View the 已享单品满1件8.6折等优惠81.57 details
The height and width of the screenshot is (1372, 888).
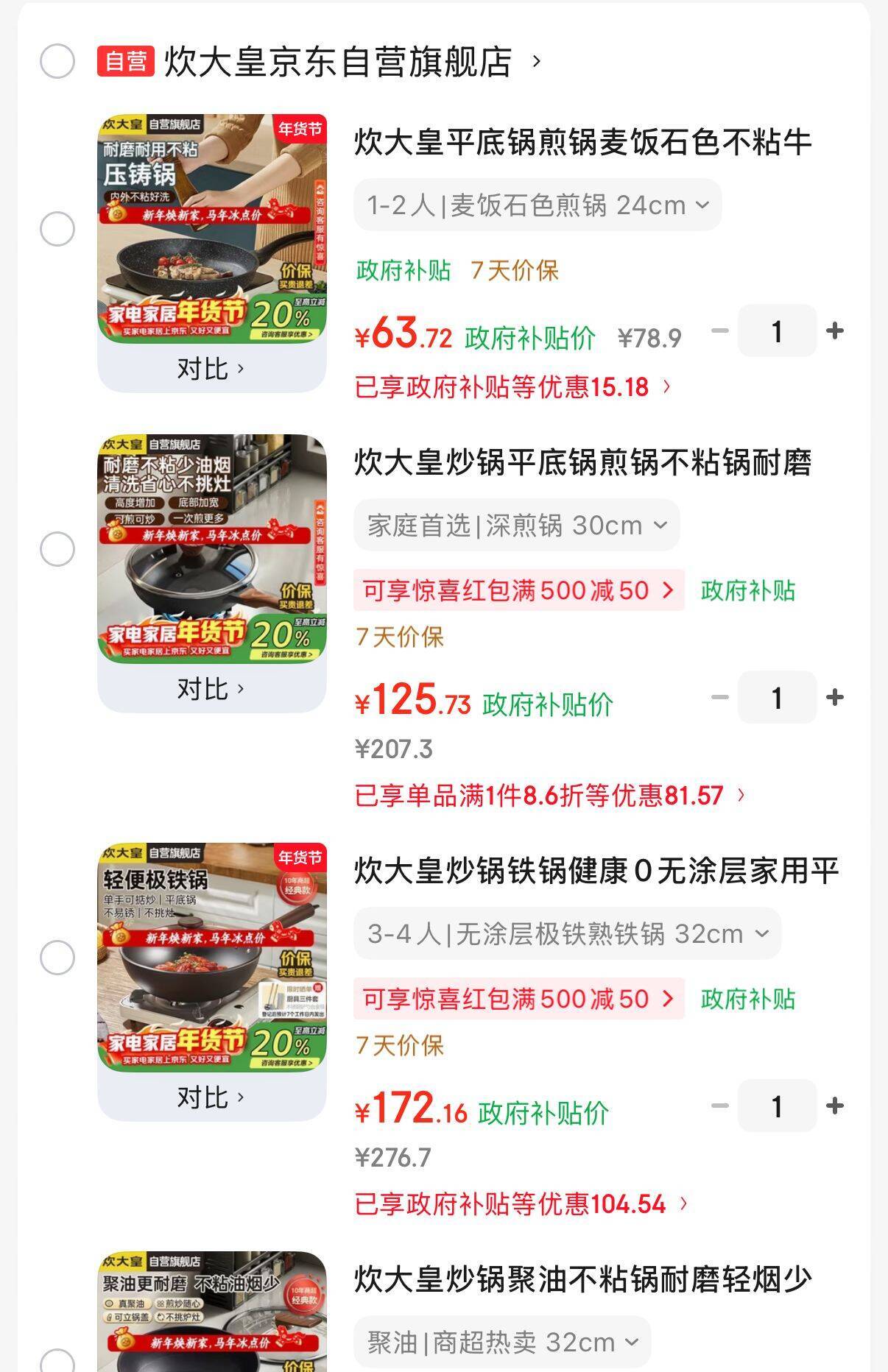point(549,796)
